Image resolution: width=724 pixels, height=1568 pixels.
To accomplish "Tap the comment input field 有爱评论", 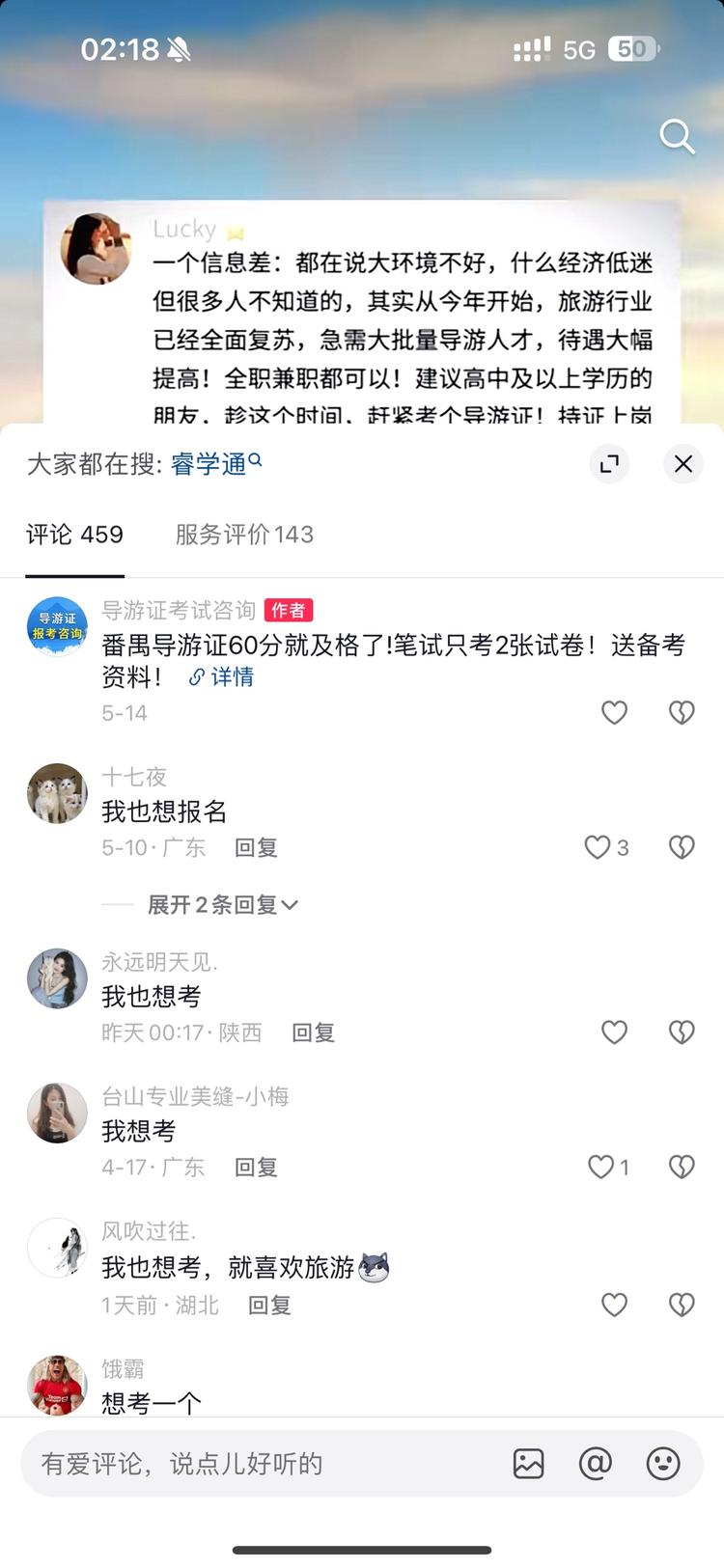I will (241, 1463).
